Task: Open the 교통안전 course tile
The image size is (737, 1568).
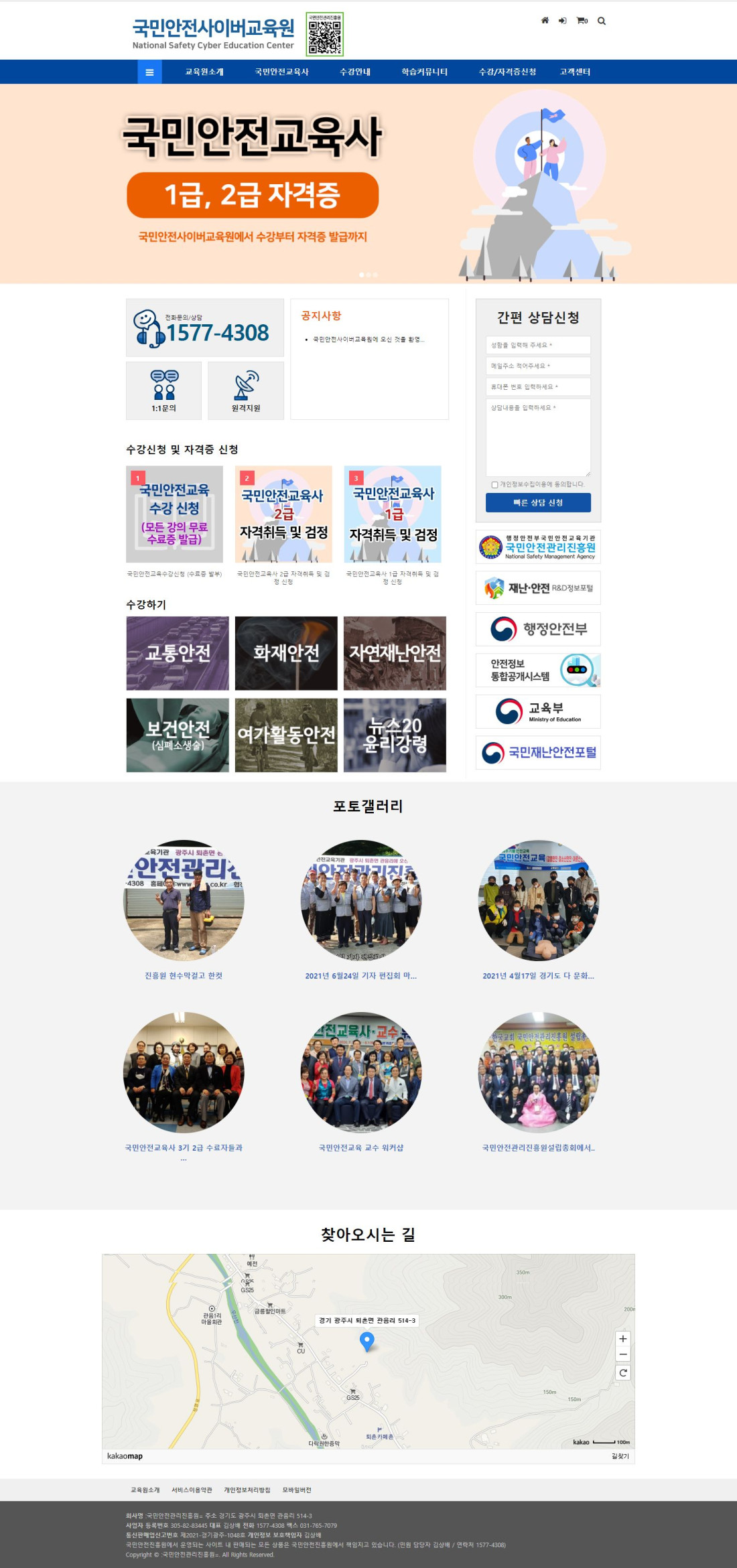Action: (x=178, y=653)
